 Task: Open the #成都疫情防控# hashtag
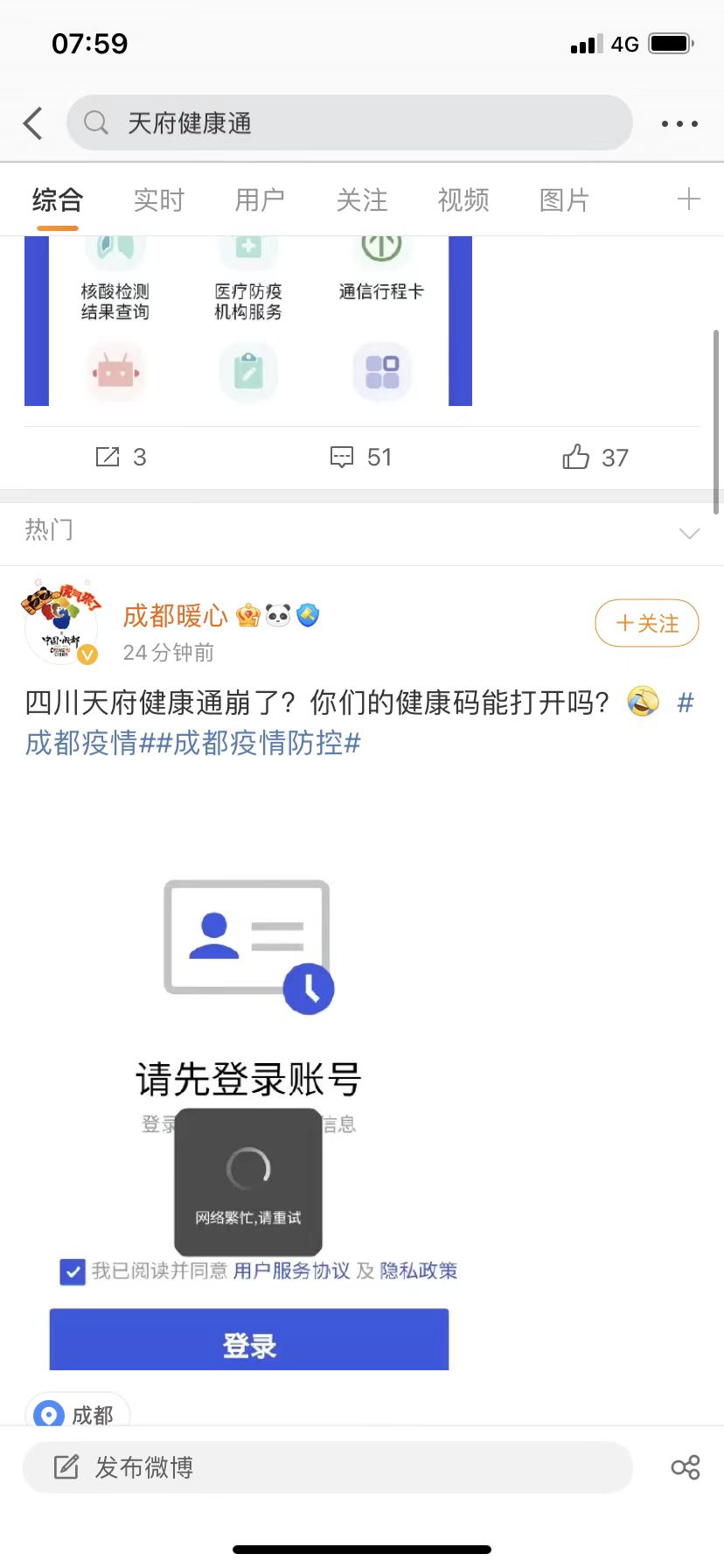(267, 743)
